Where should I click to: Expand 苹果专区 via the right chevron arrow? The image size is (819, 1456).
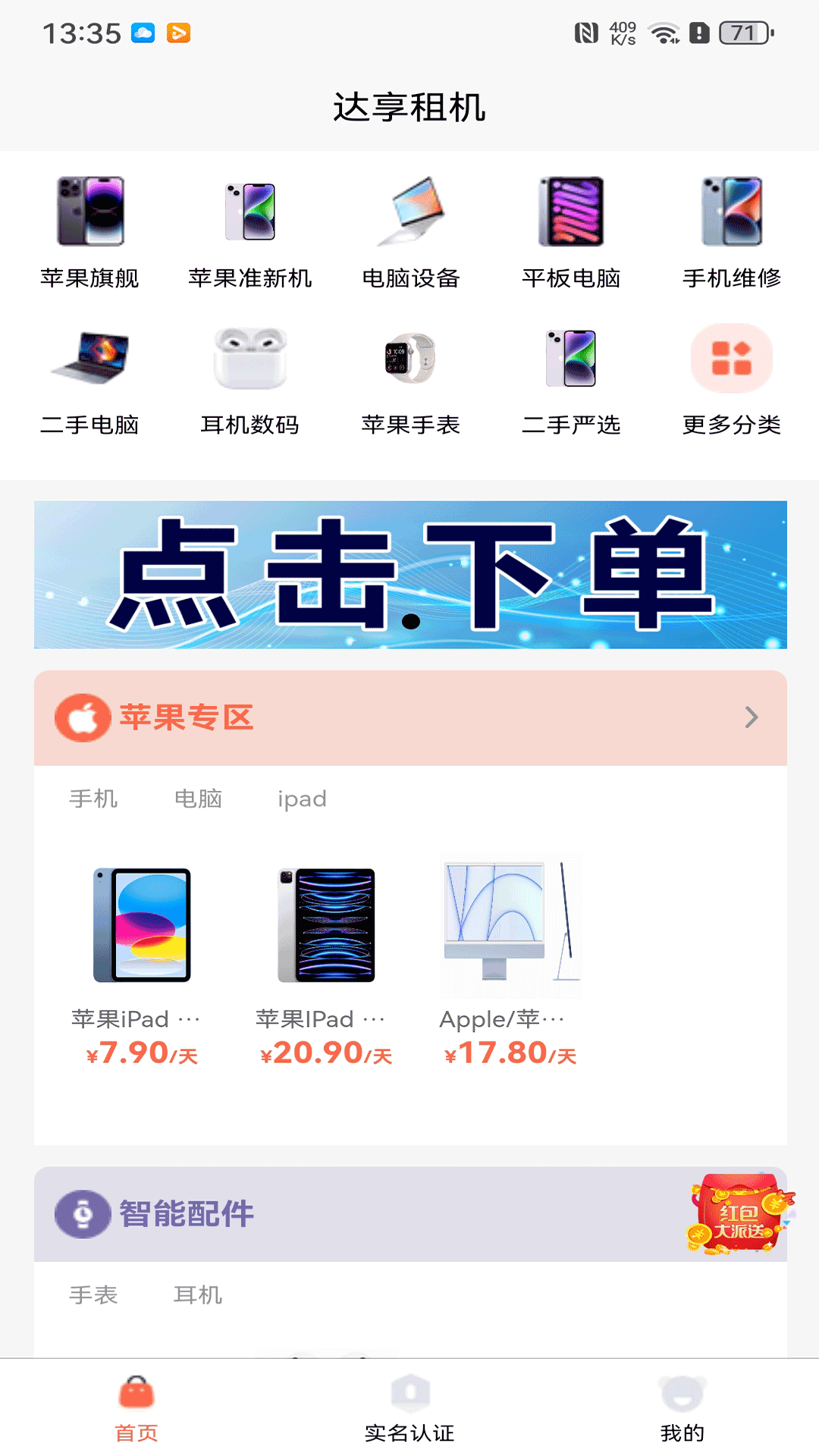pyautogui.click(x=750, y=717)
